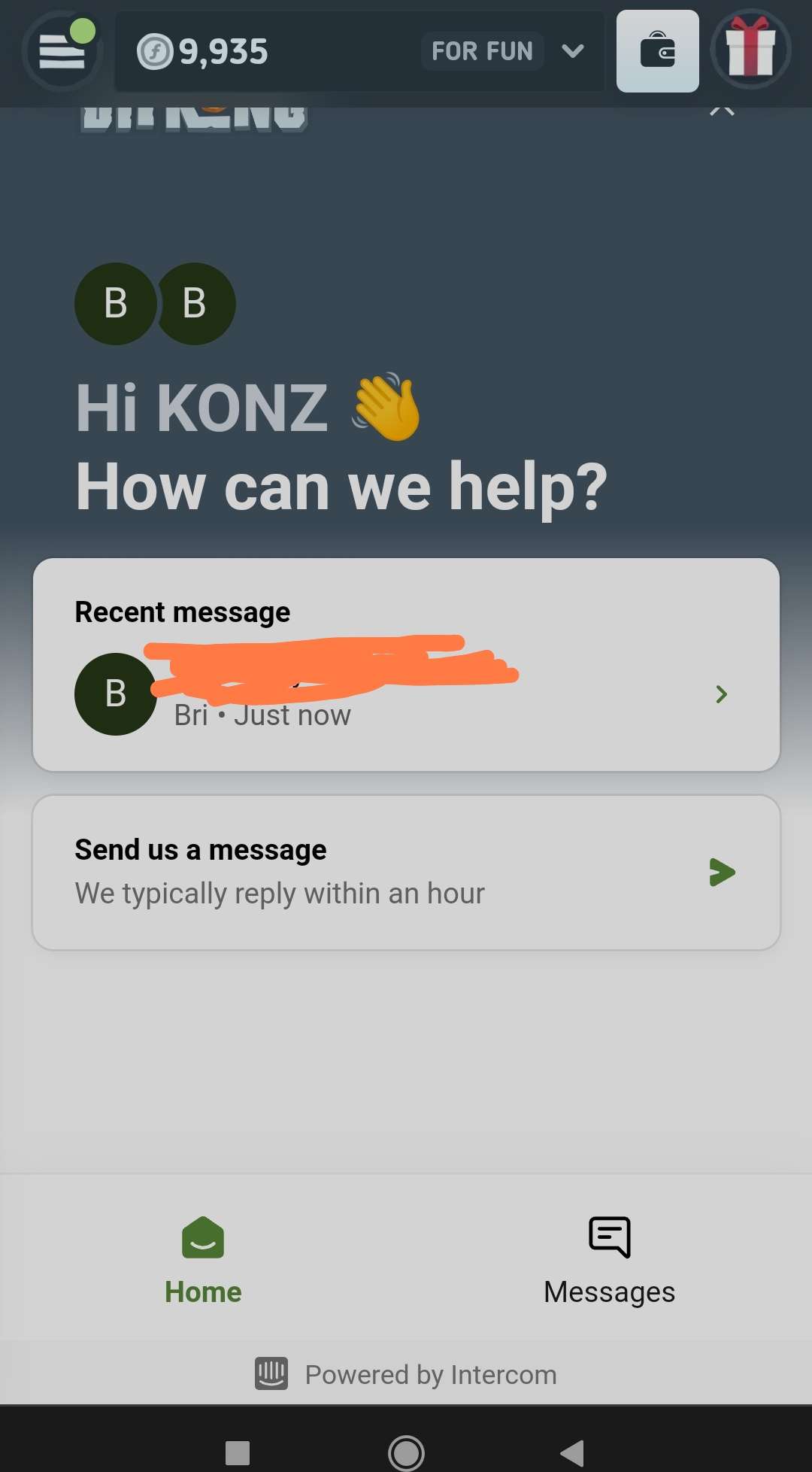Open the gift box rewards icon
812x1472 pixels.
[x=750, y=51]
